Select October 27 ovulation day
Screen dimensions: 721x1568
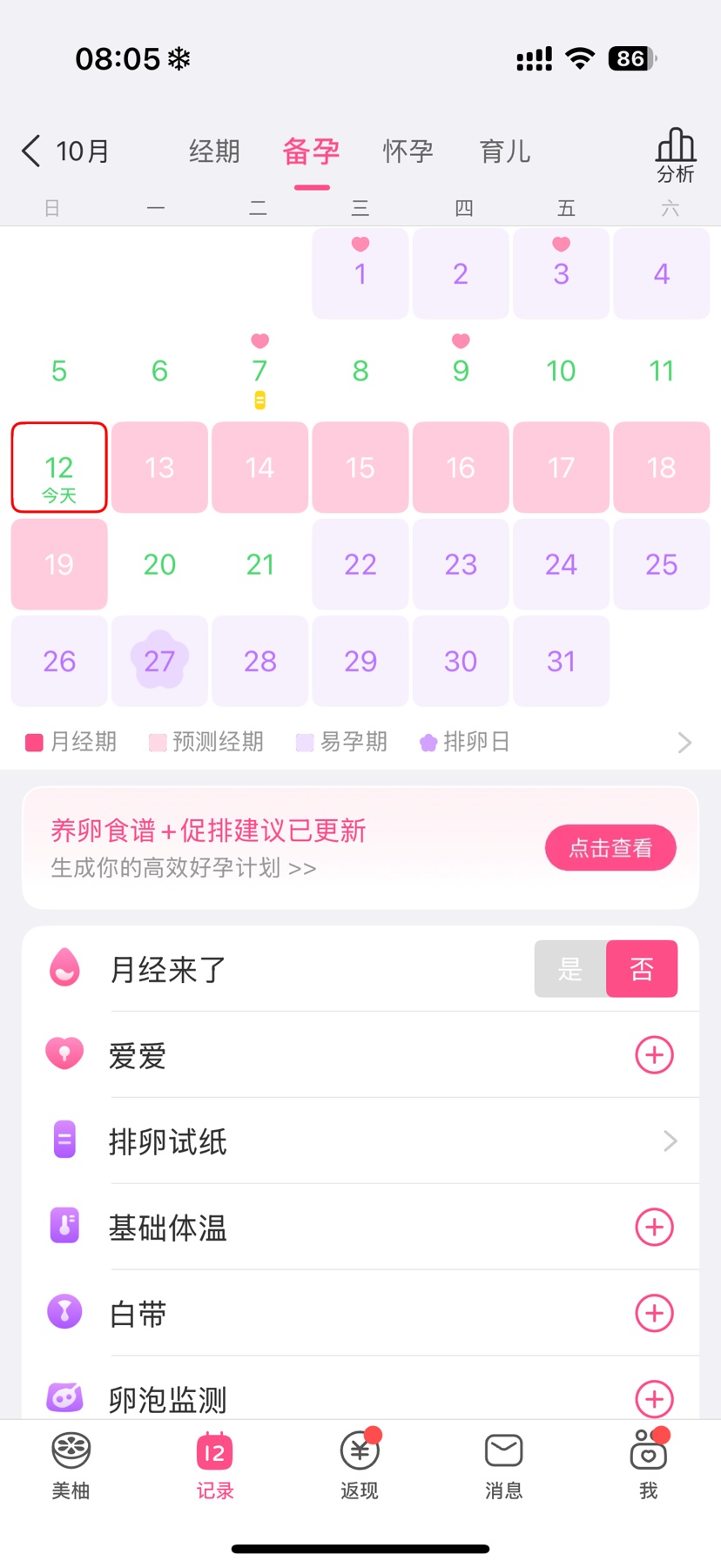pyautogui.click(x=159, y=661)
